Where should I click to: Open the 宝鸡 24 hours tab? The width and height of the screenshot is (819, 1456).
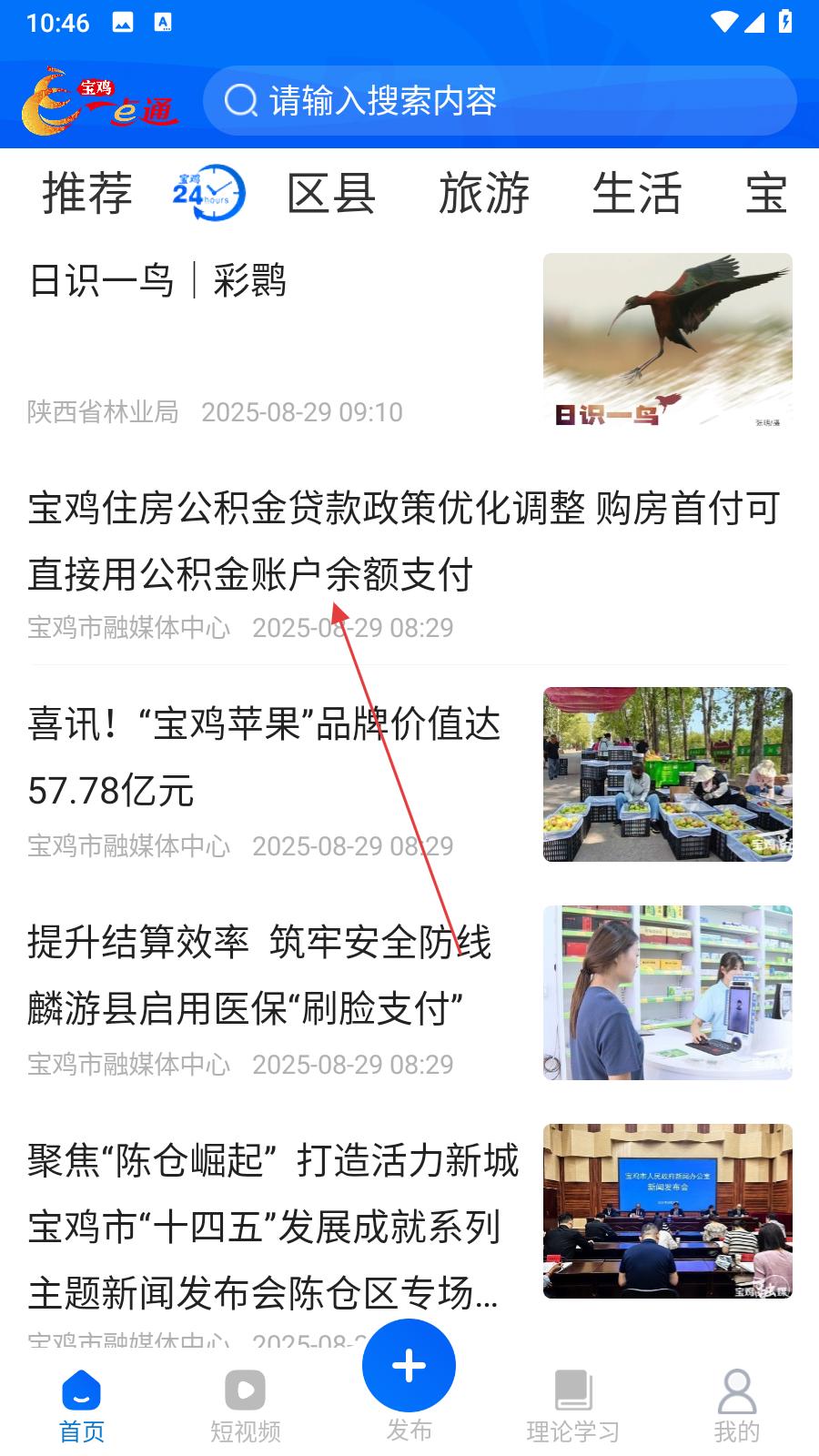[208, 193]
